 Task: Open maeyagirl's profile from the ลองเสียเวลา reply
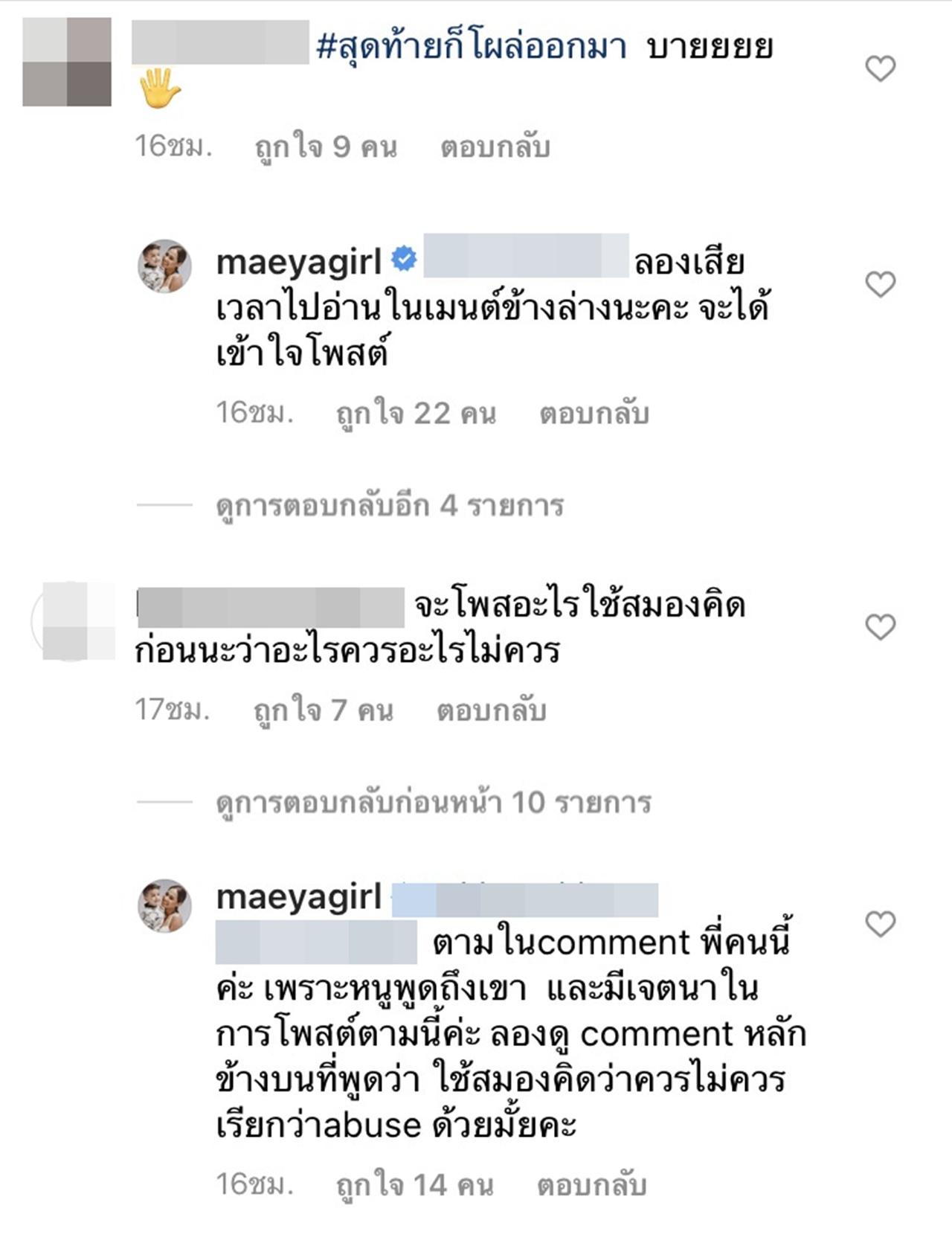point(298,262)
